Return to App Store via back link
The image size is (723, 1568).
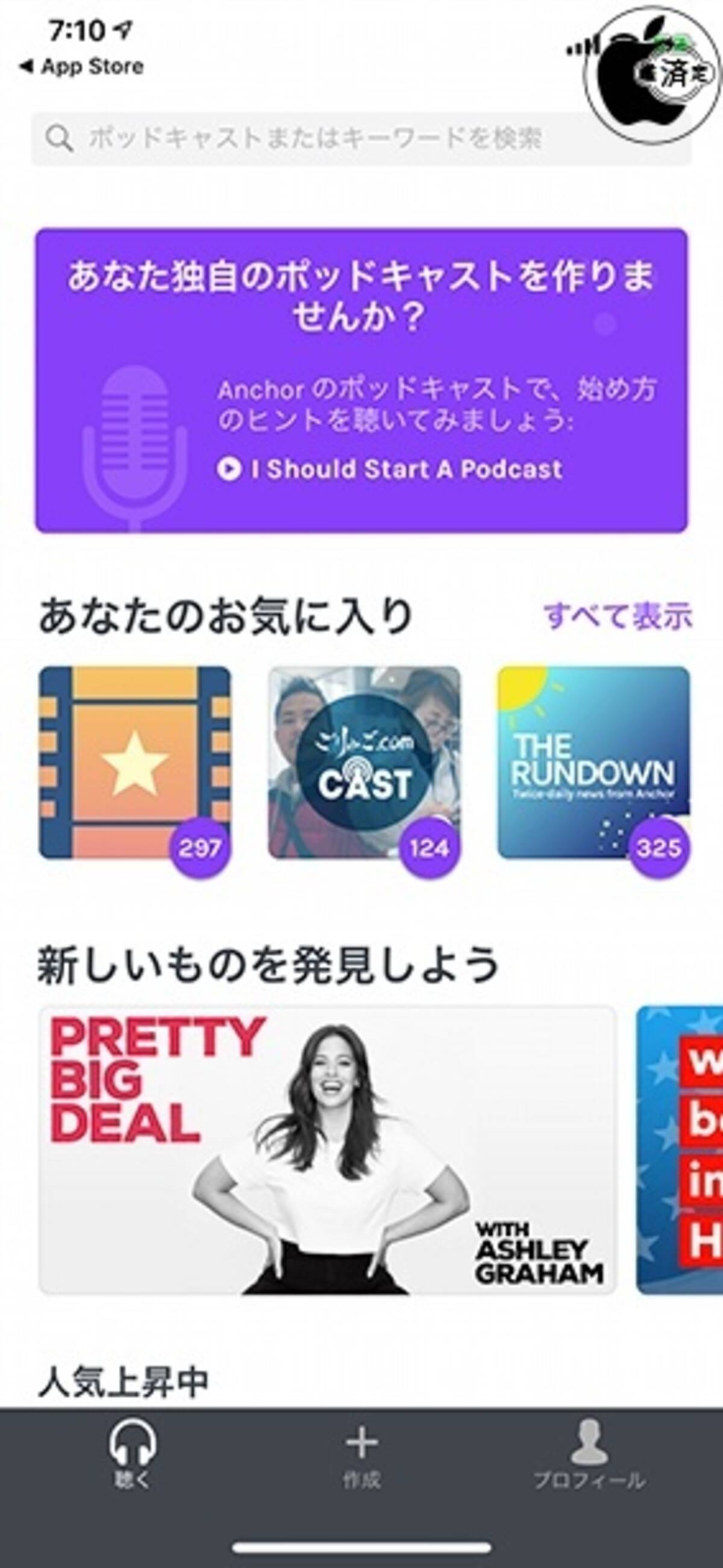(82, 67)
